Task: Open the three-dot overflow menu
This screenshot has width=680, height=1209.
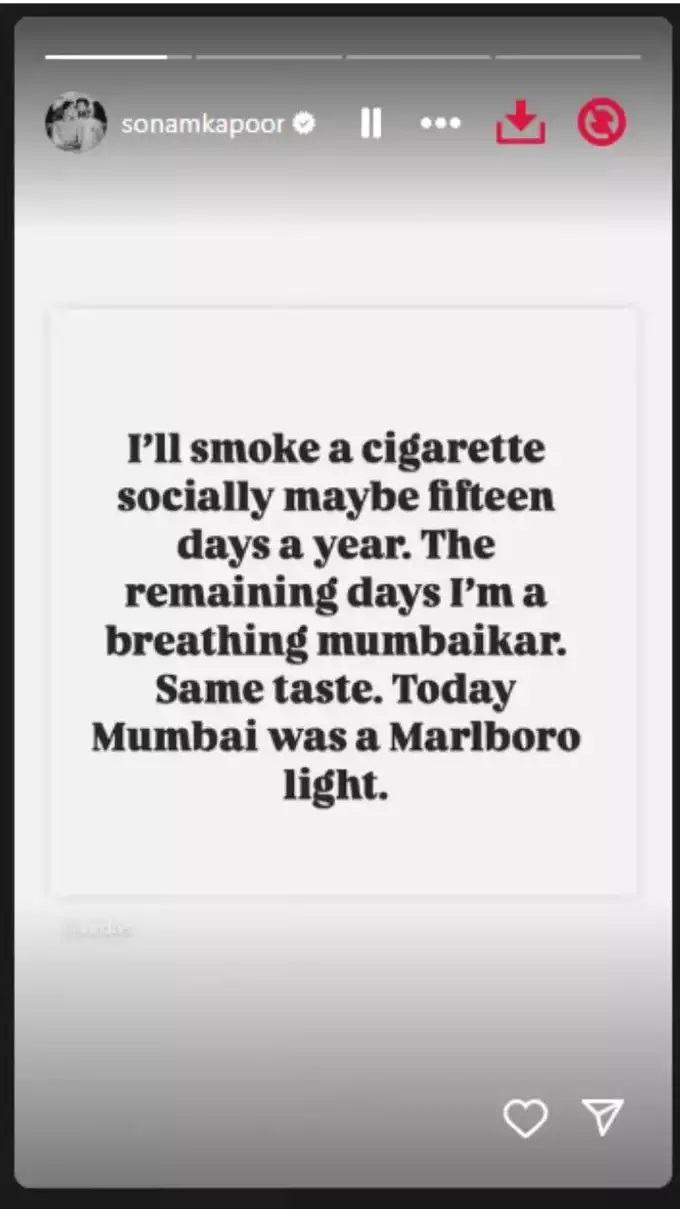Action: coord(440,123)
